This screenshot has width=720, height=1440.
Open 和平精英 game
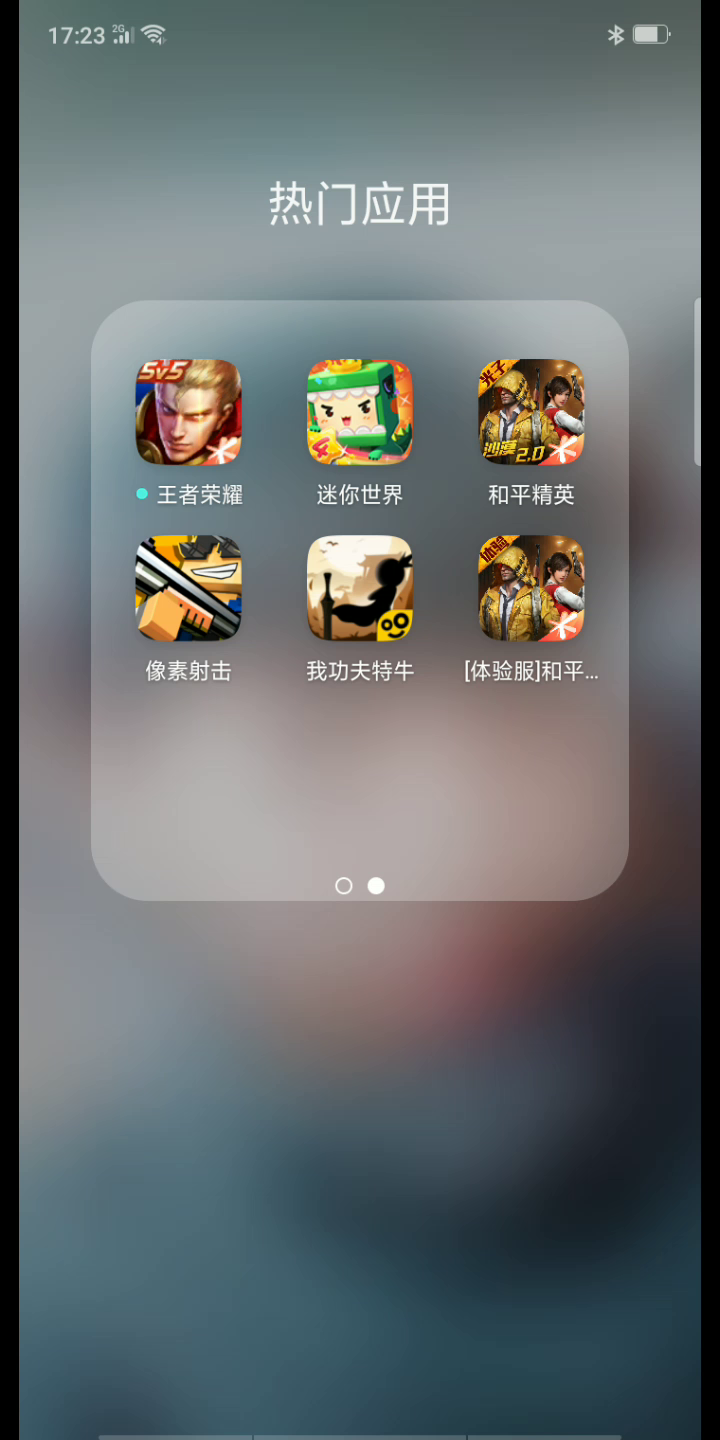[x=531, y=412]
